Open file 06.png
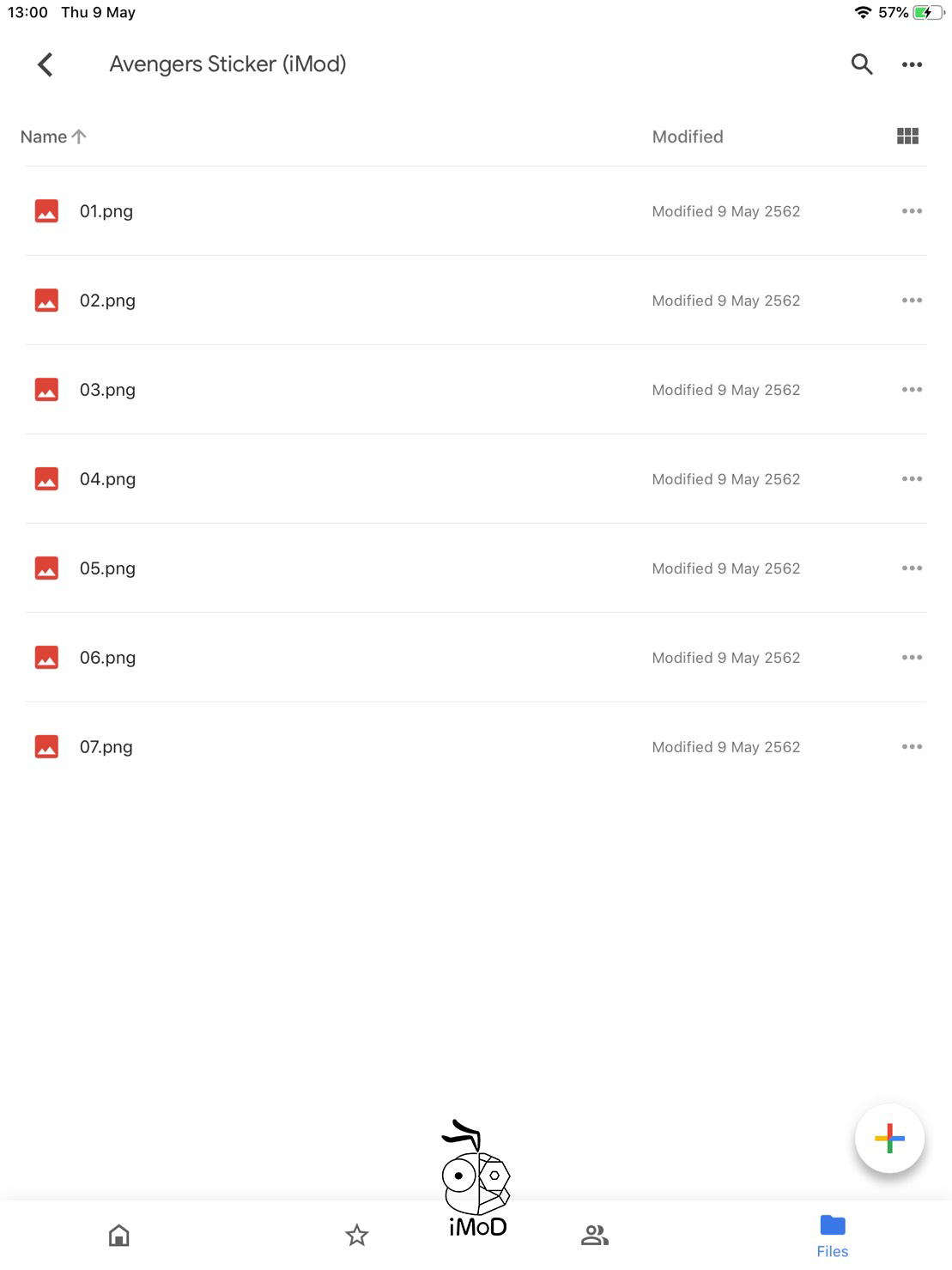The width and height of the screenshot is (952, 1270). click(x=107, y=658)
